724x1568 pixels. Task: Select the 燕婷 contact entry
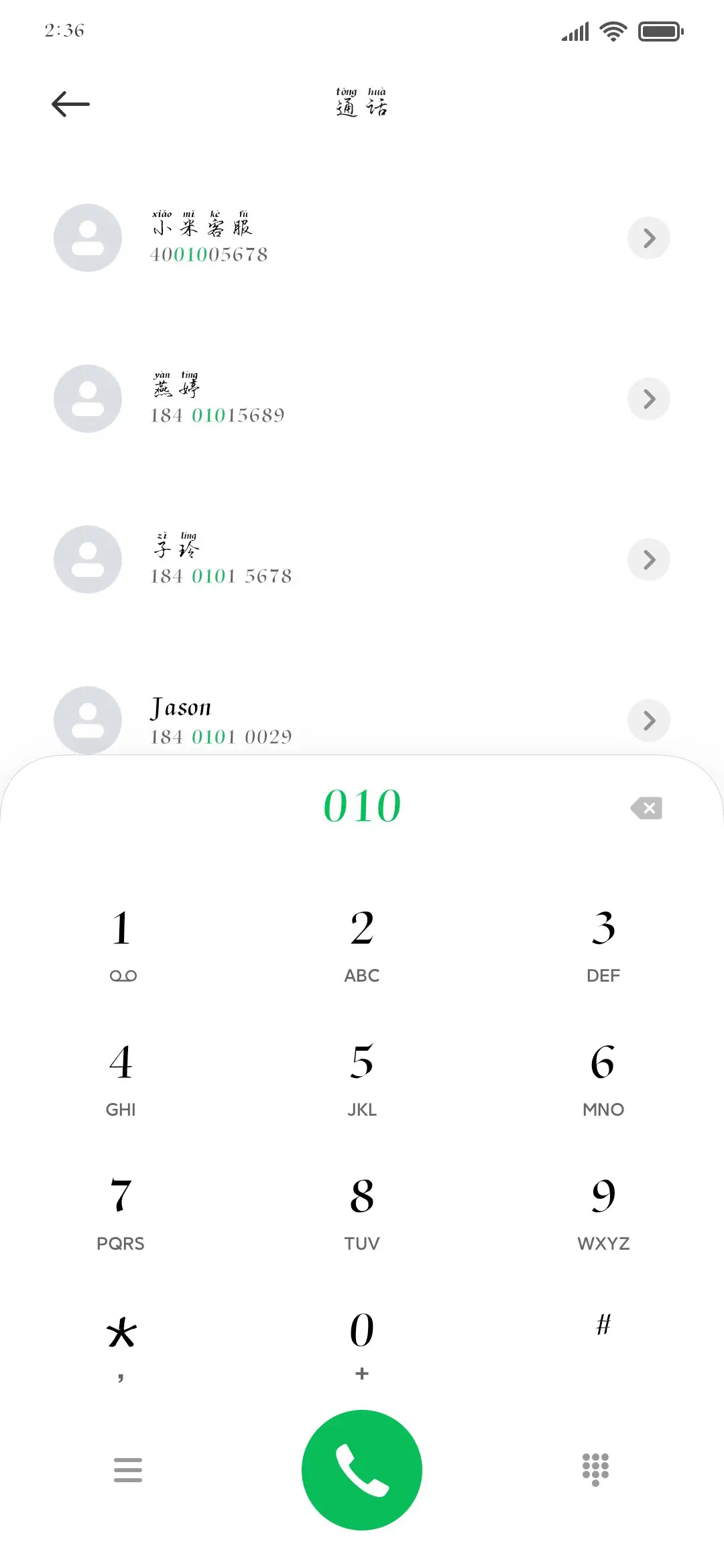pos(335,399)
